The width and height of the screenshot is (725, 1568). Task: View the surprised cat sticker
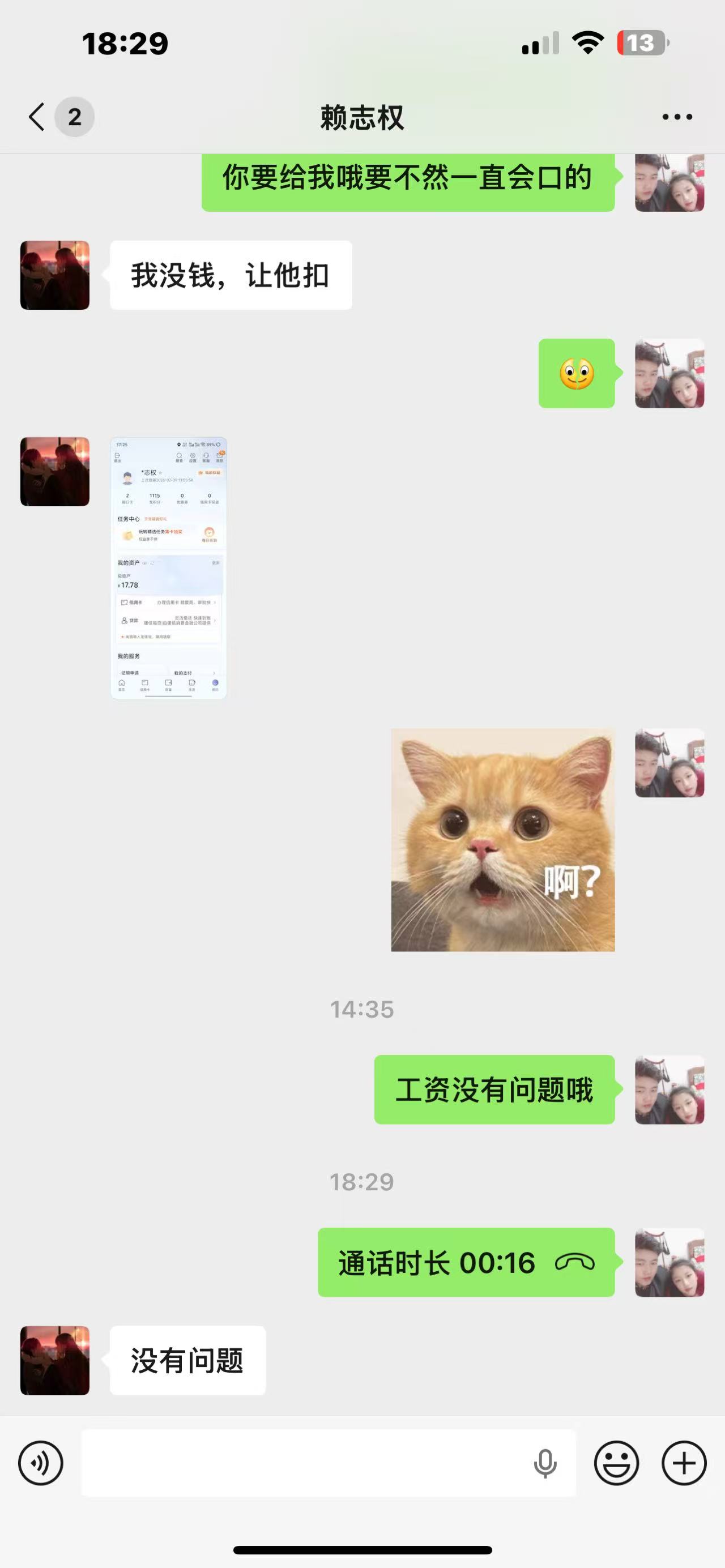503,839
